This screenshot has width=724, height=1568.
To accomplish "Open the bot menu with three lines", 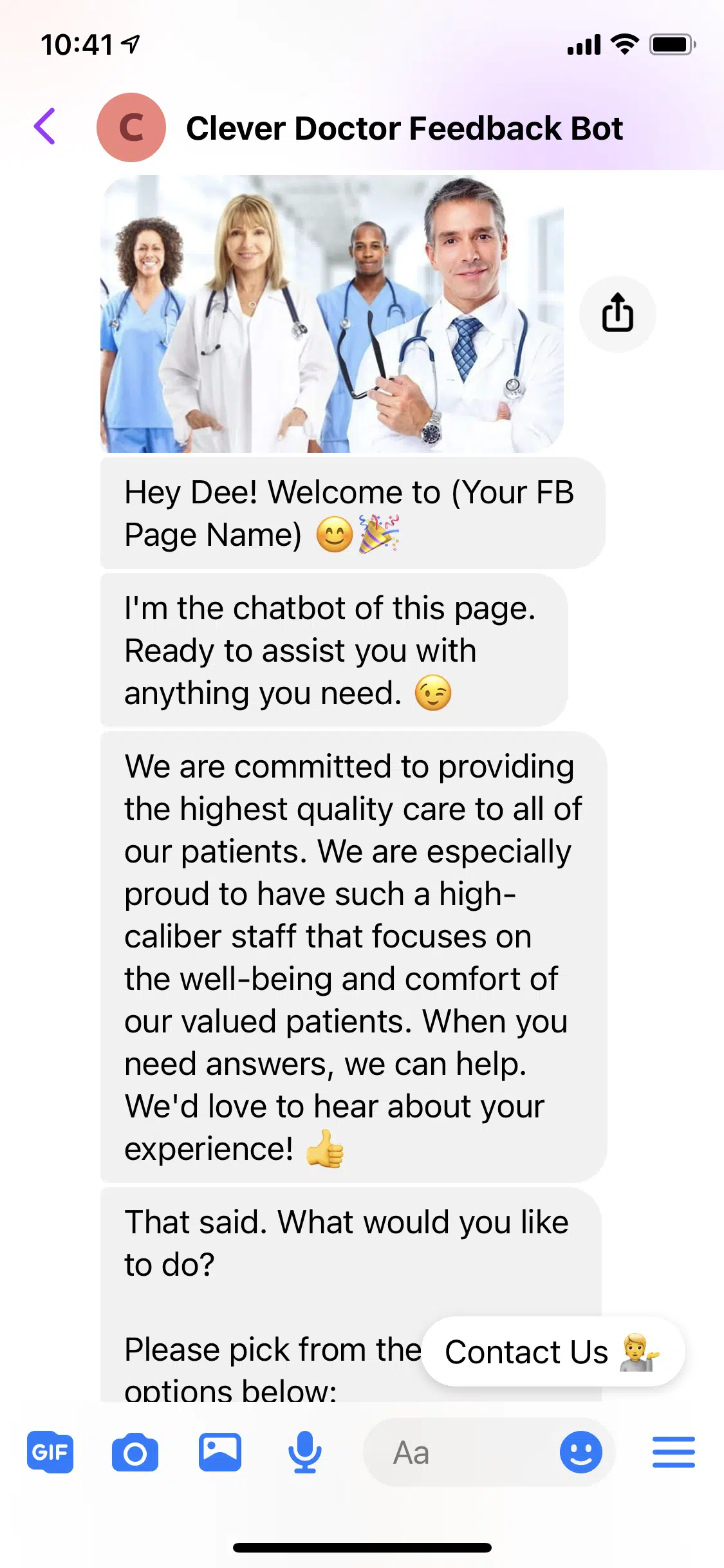I will (673, 1452).
